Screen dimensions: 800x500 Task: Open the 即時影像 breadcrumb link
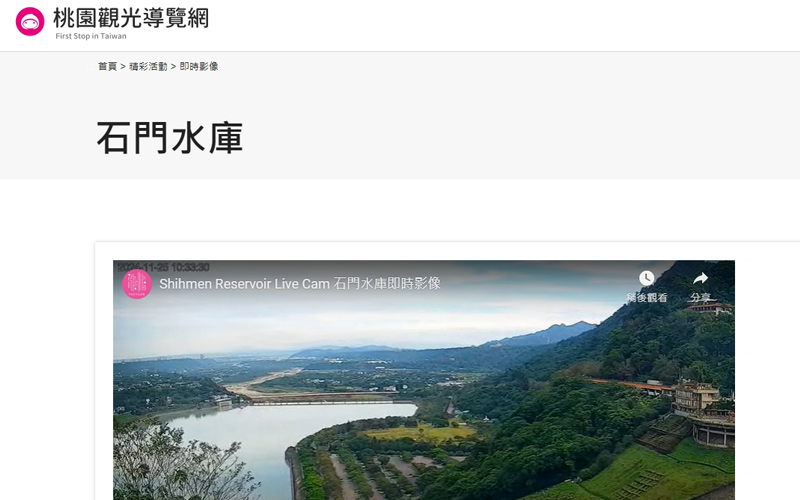coord(199,66)
